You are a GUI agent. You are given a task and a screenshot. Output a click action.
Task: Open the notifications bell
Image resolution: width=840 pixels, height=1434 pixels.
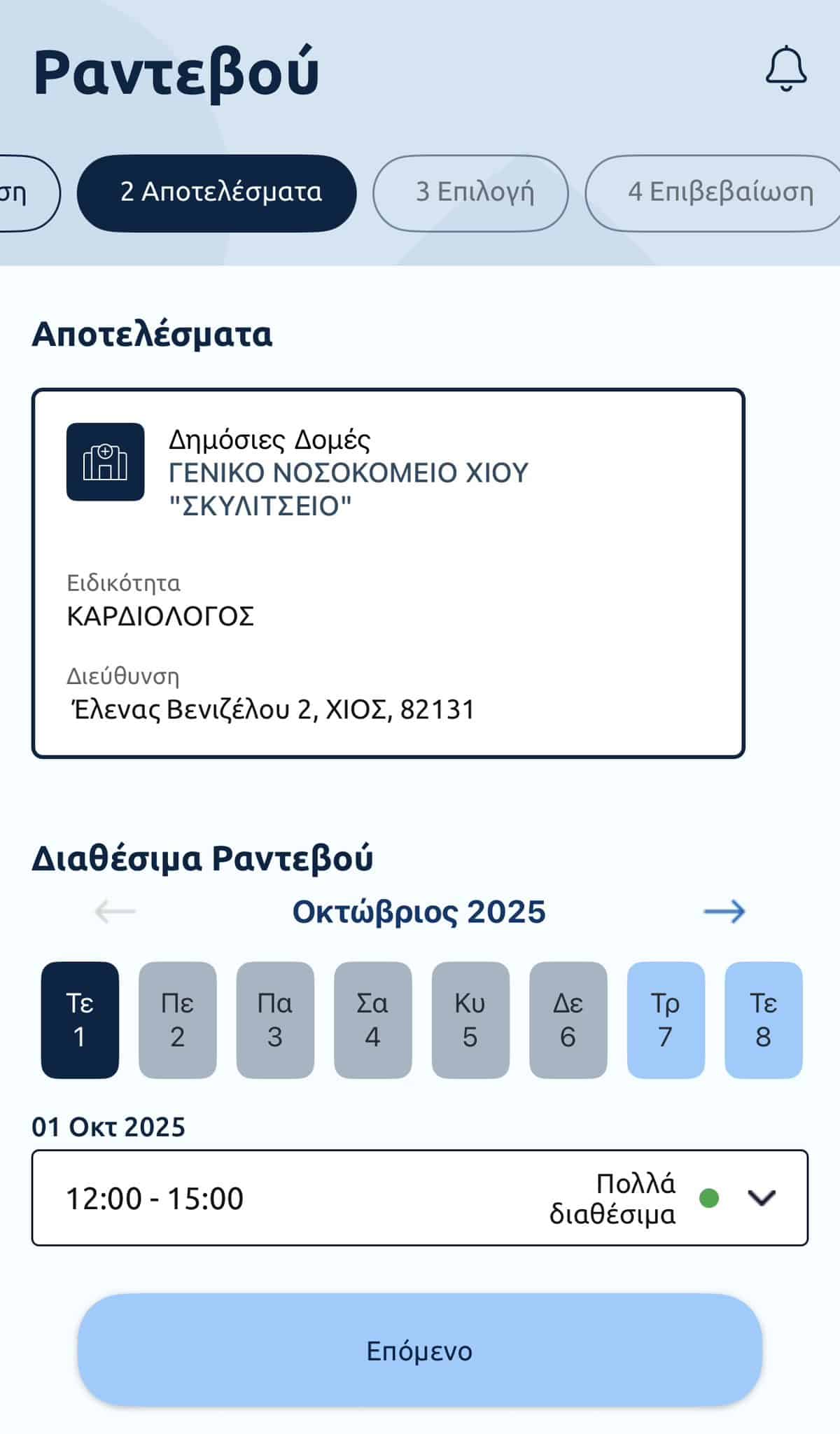[x=785, y=69]
